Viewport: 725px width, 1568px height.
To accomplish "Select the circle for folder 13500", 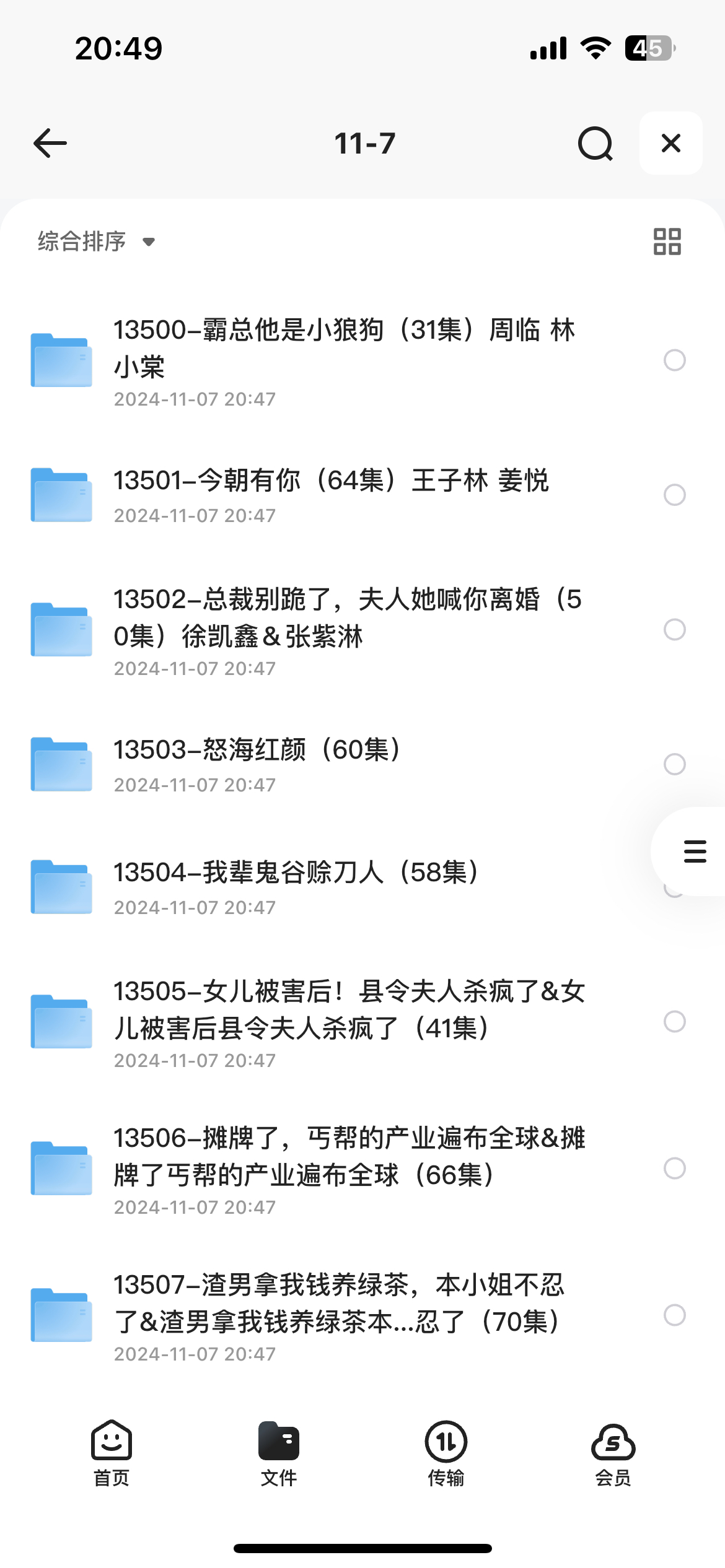I will click(x=674, y=360).
